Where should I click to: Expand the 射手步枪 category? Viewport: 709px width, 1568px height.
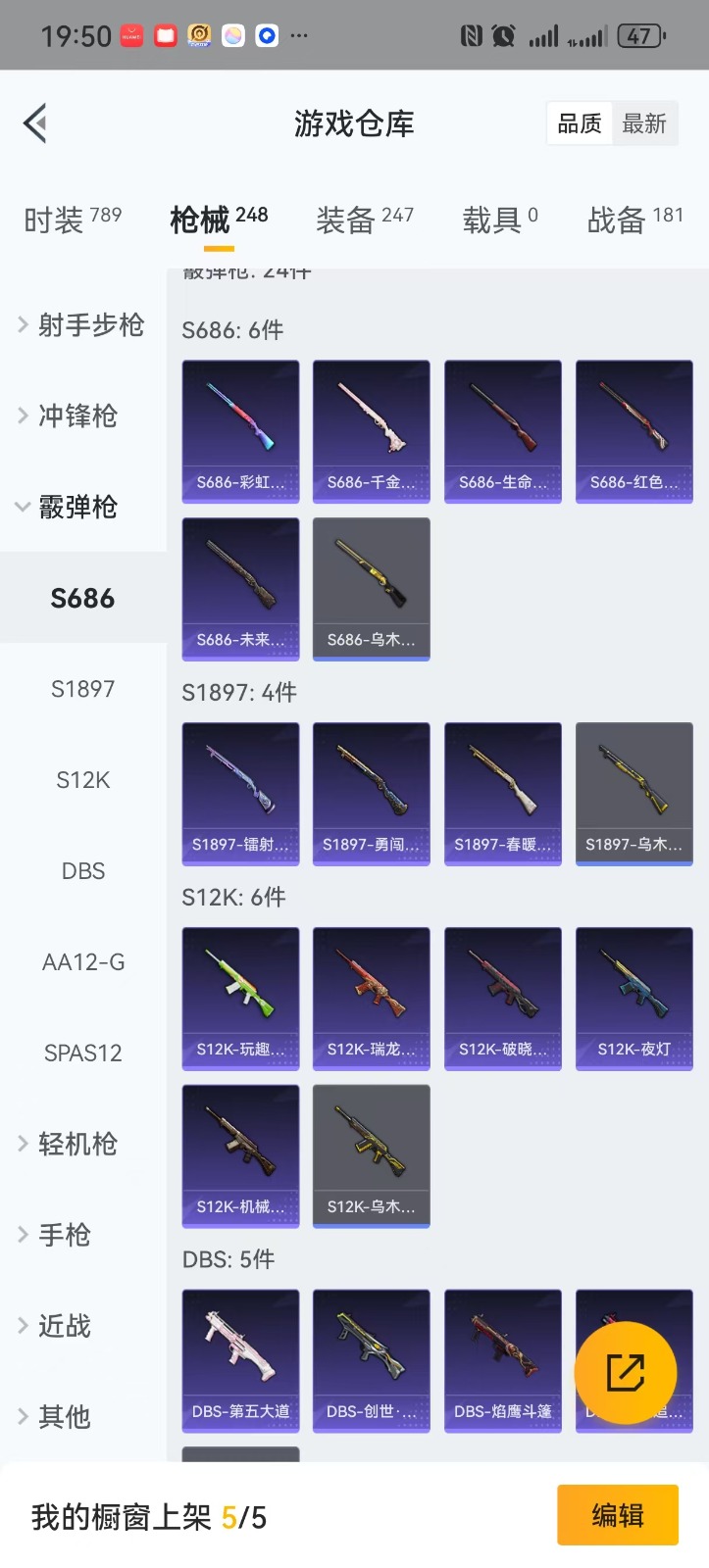click(x=82, y=324)
